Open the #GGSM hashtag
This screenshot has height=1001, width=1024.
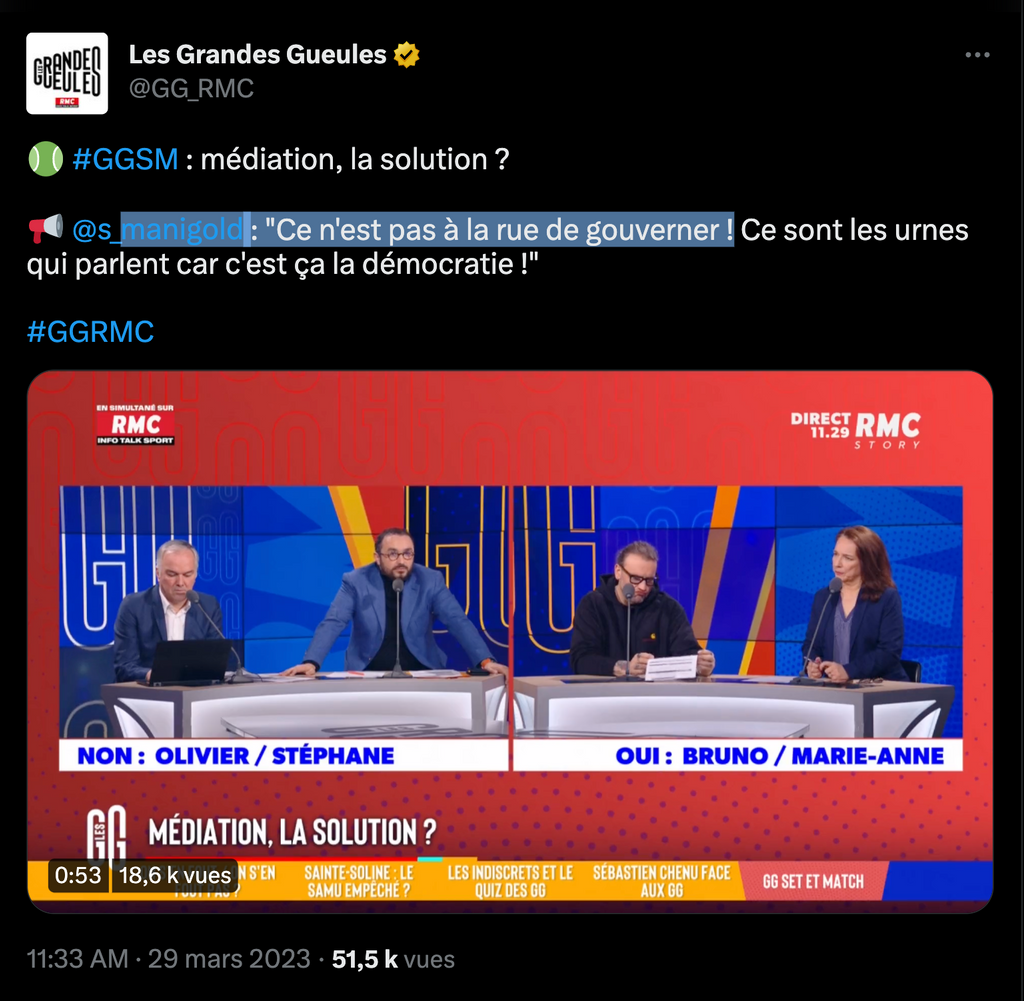pyautogui.click(x=125, y=159)
